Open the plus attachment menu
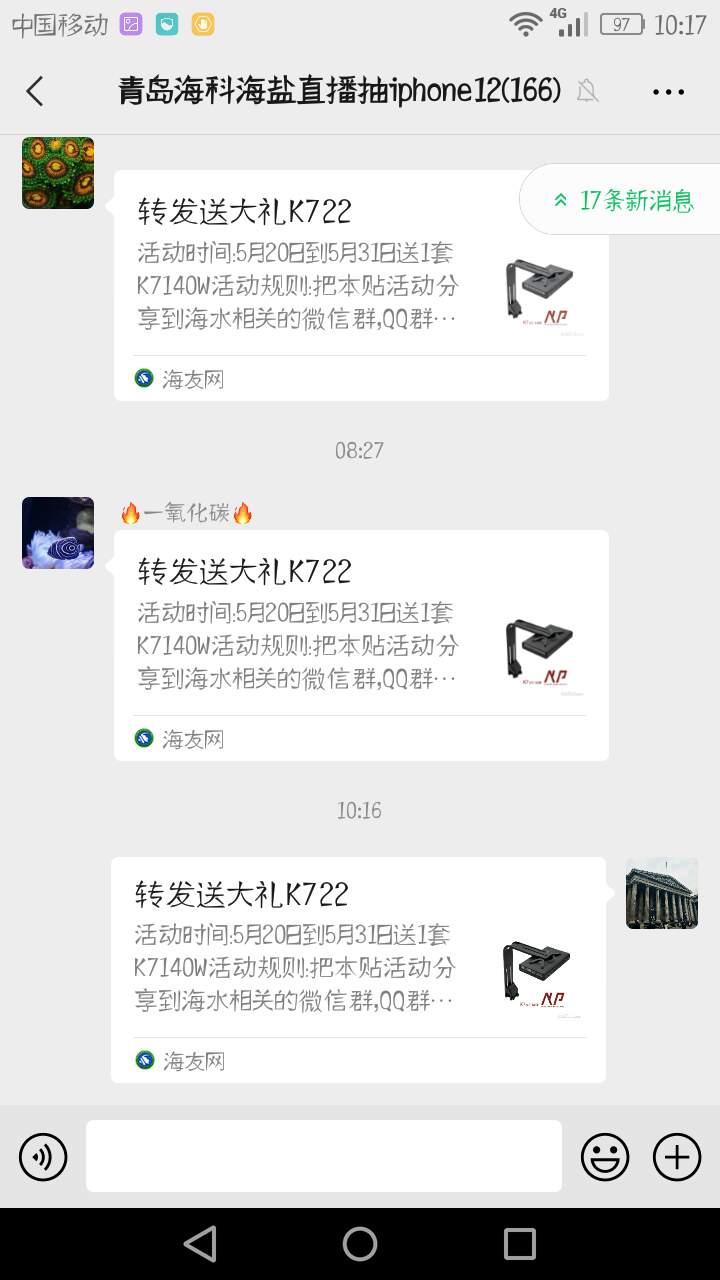Image resolution: width=720 pixels, height=1280 pixels. coord(677,1157)
